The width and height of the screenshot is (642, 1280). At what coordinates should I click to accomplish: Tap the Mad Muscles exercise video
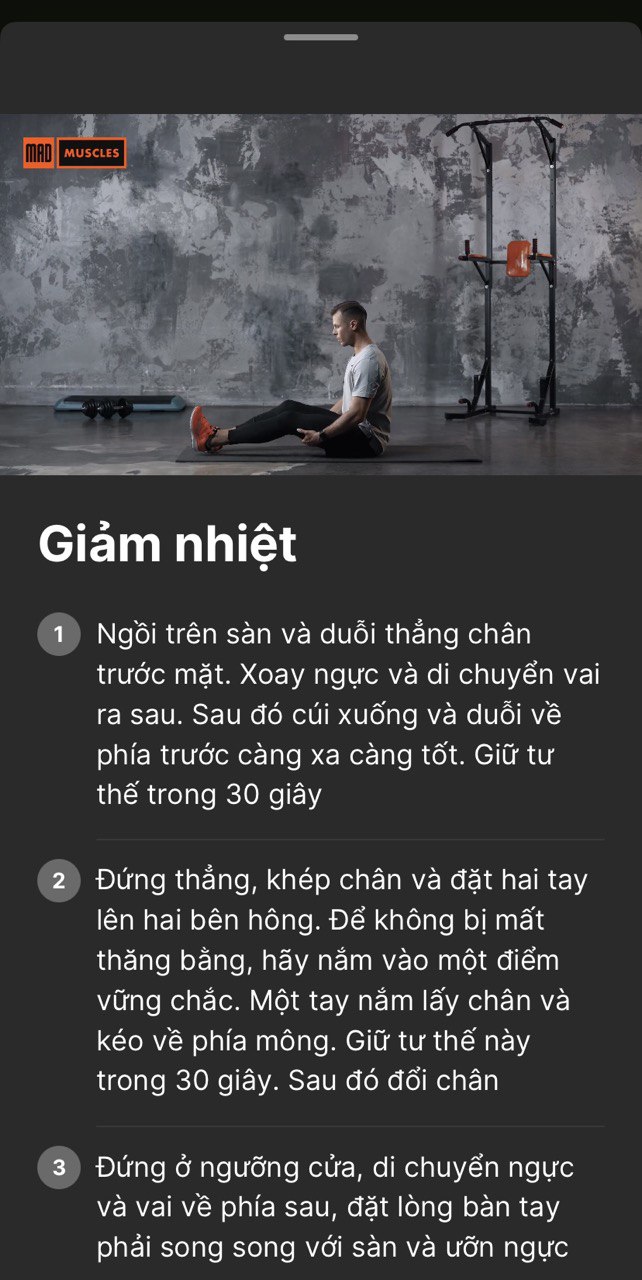320,294
